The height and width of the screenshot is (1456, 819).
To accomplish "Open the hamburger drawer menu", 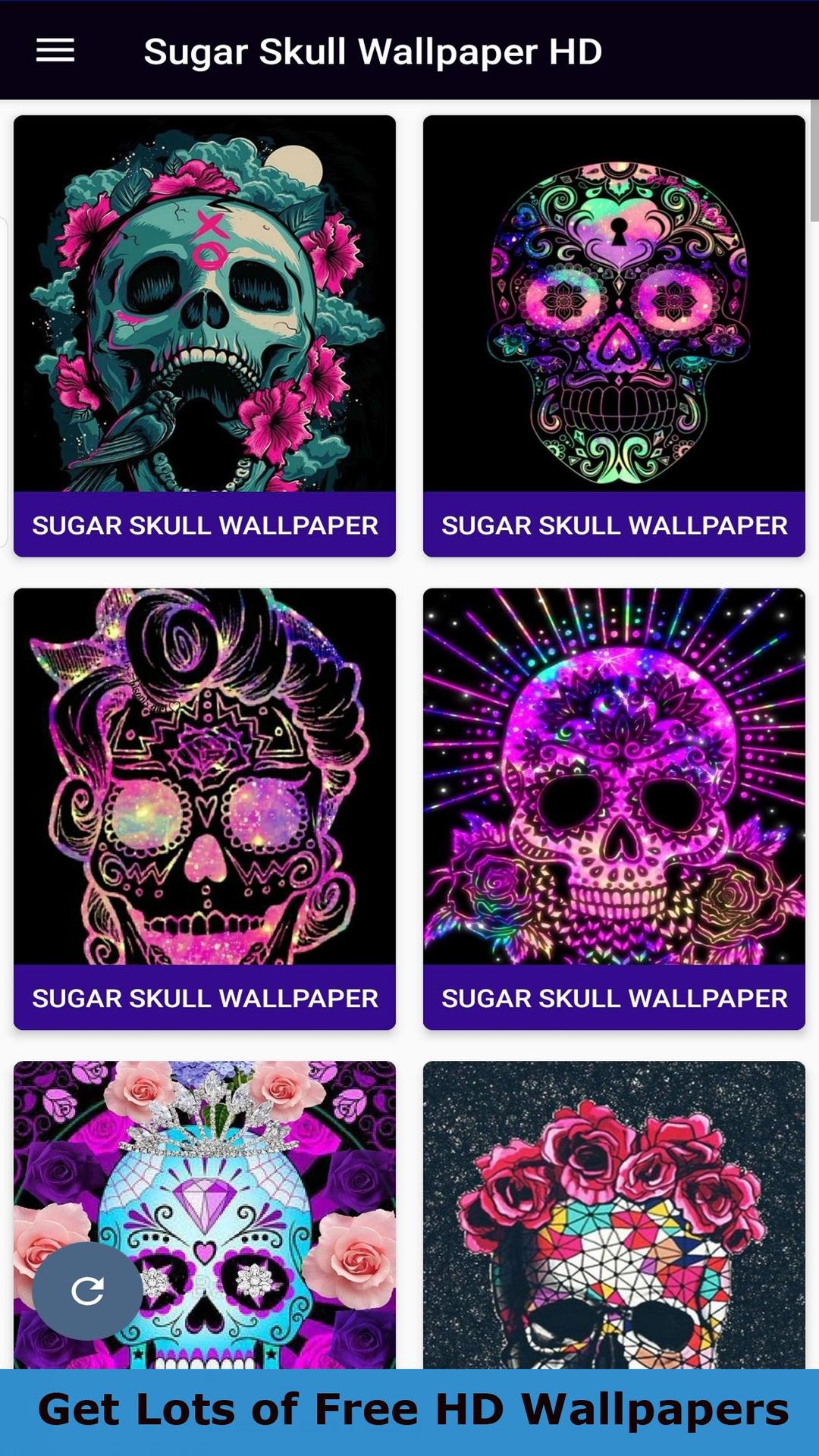I will [x=55, y=51].
